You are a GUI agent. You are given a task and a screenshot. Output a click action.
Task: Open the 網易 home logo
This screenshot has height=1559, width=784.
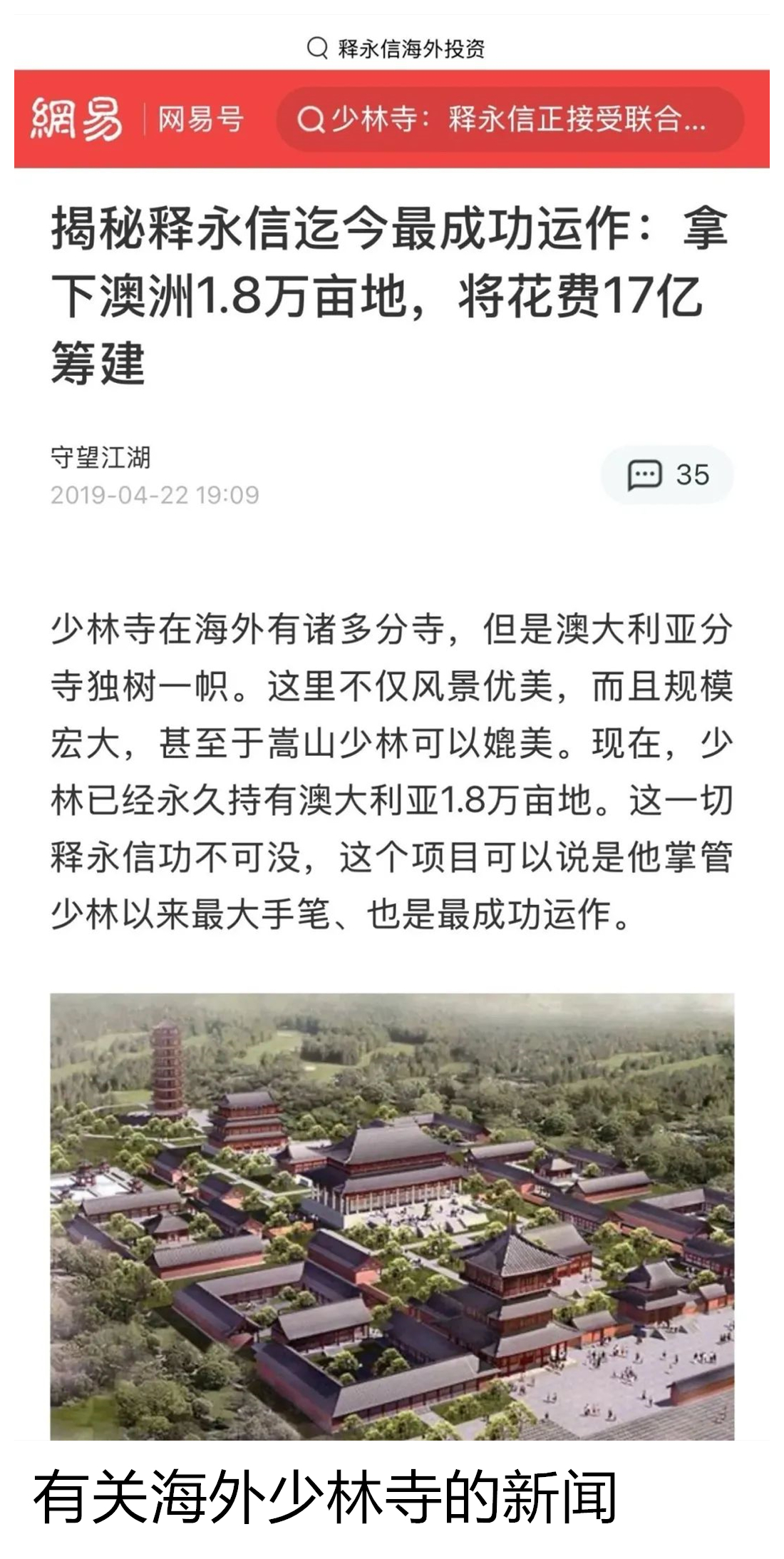click(76, 118)
